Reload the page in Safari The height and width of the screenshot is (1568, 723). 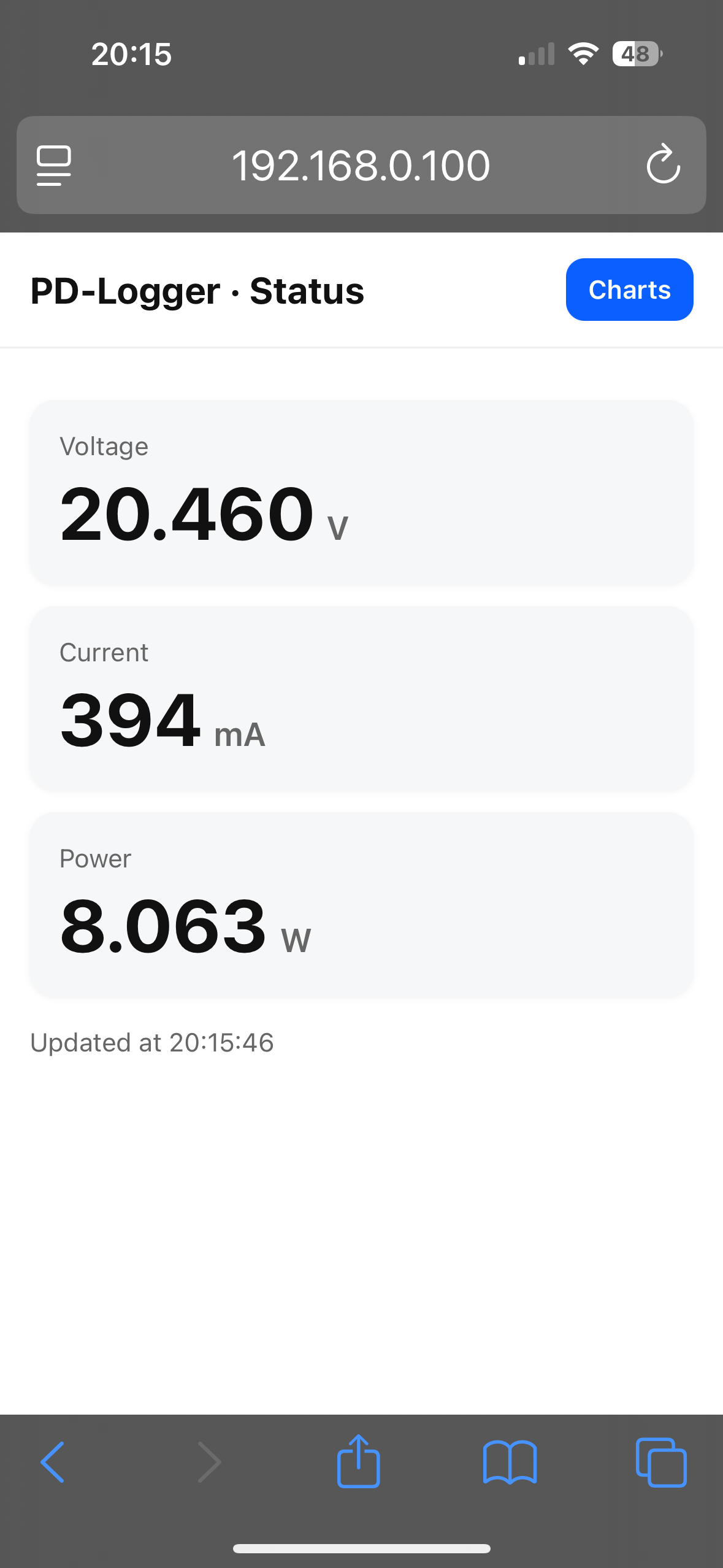pyautogui.click(x=663, y=164)
